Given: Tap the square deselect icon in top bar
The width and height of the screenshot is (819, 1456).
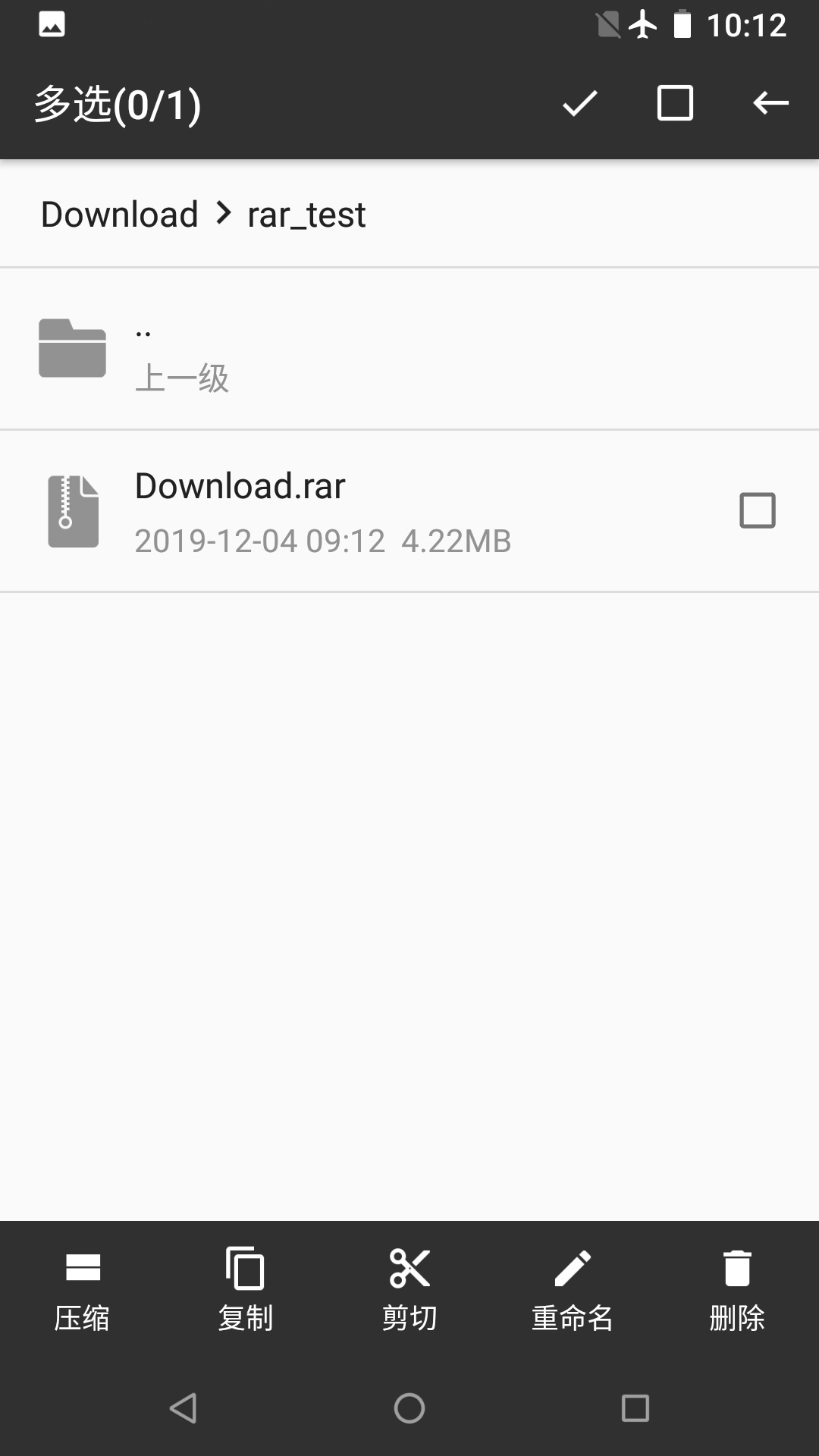Looking at the screenshot, I should (673, 105).
